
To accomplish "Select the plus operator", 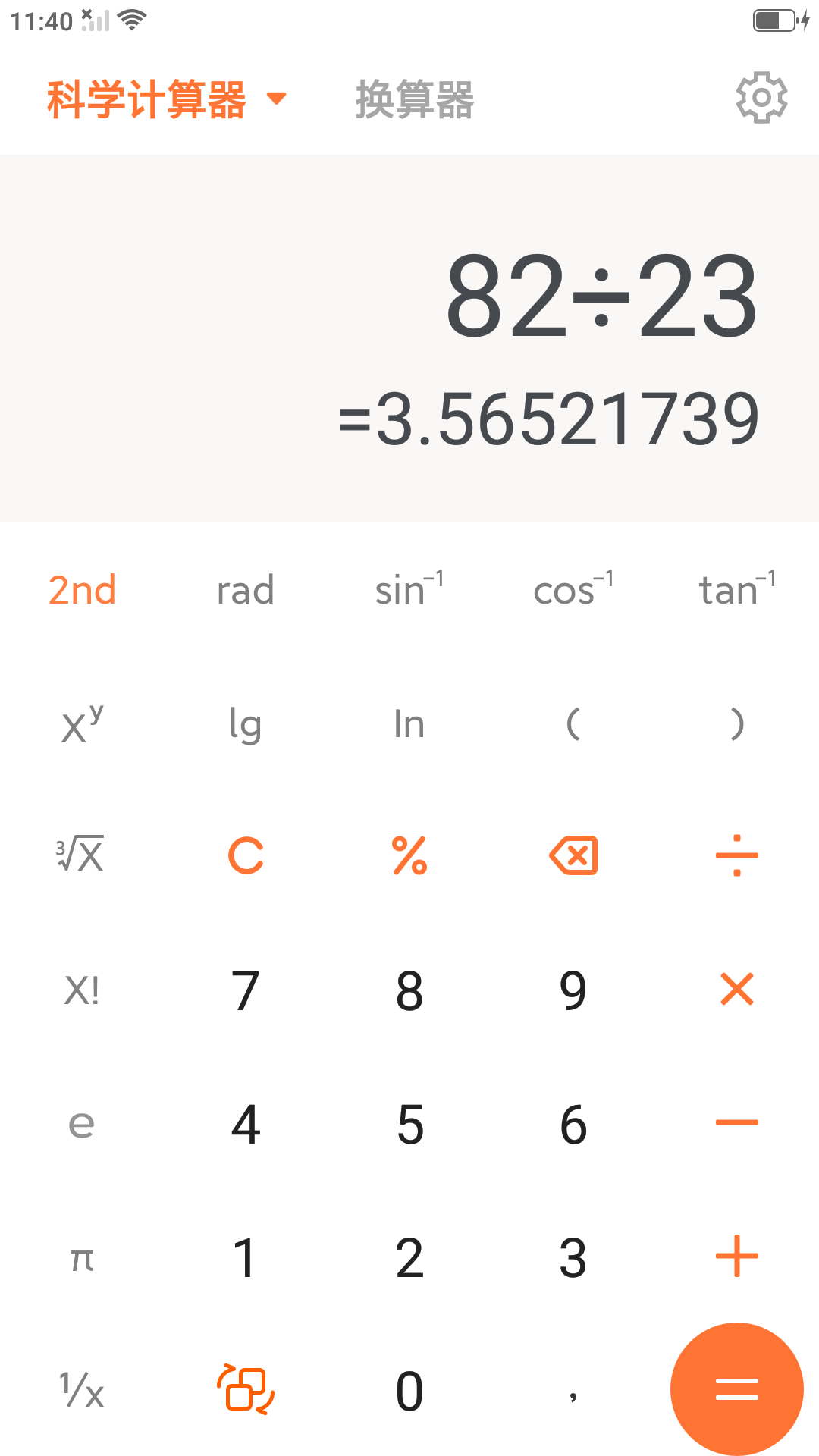I will [736, 1257].
